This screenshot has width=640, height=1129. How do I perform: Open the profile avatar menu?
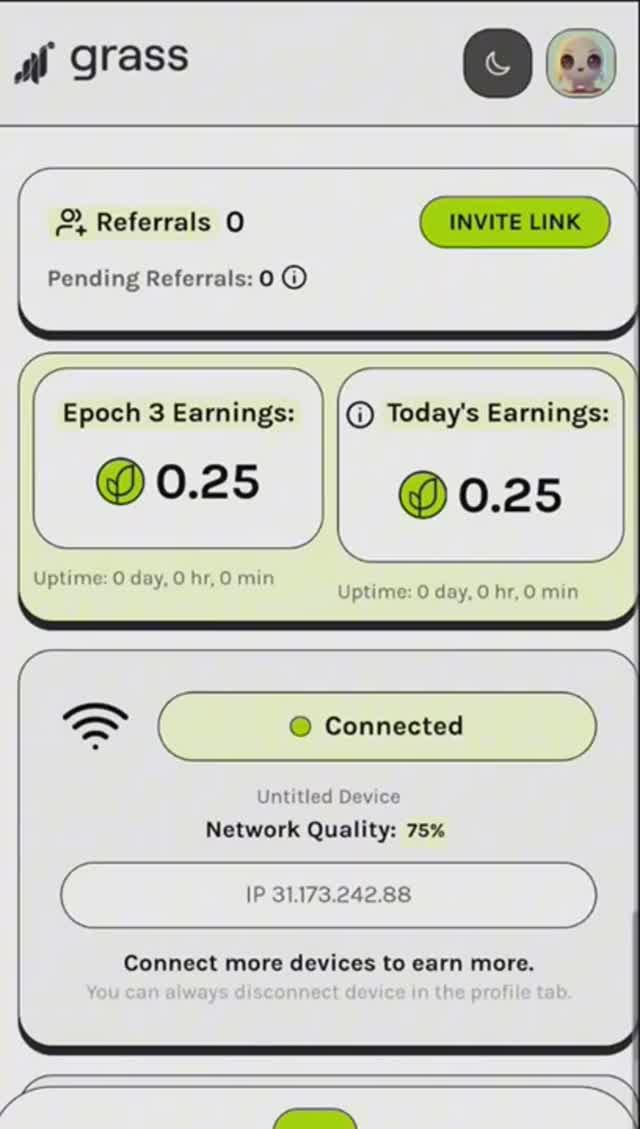click(x=580, y=63)
